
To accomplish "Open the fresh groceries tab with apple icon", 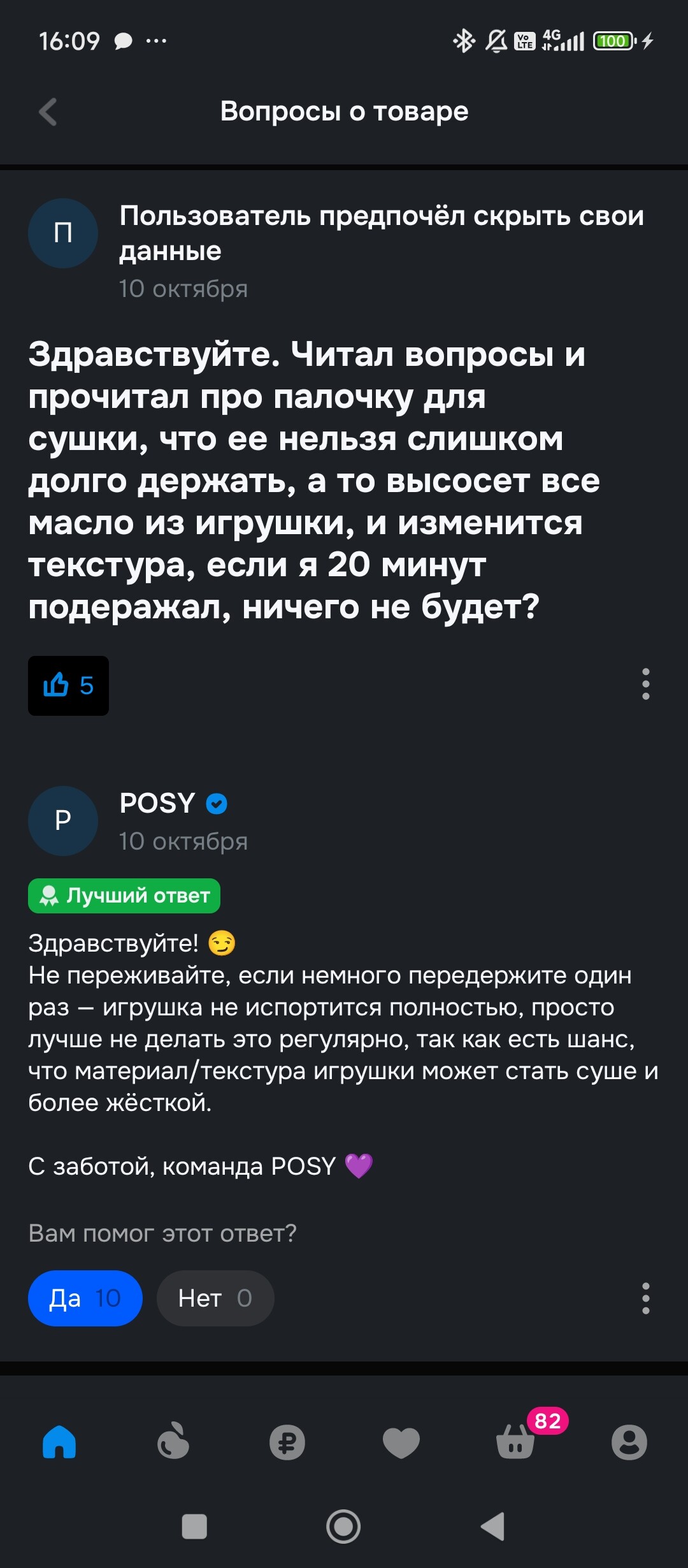I will (x=173, y=1442).
